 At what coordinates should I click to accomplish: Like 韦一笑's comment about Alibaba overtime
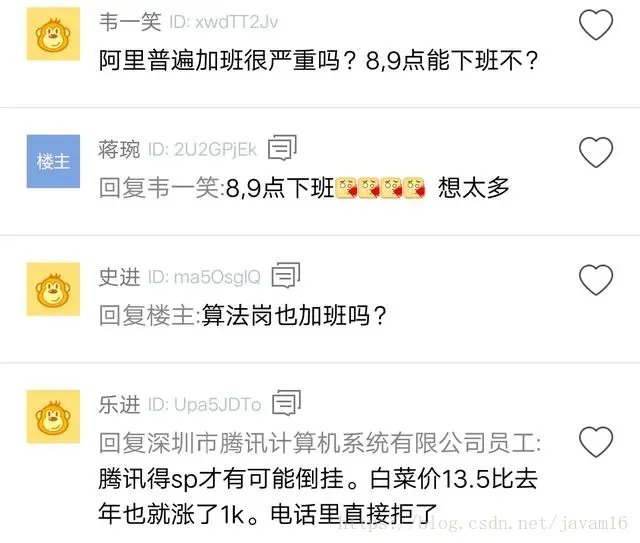click(x=596, y=24)
